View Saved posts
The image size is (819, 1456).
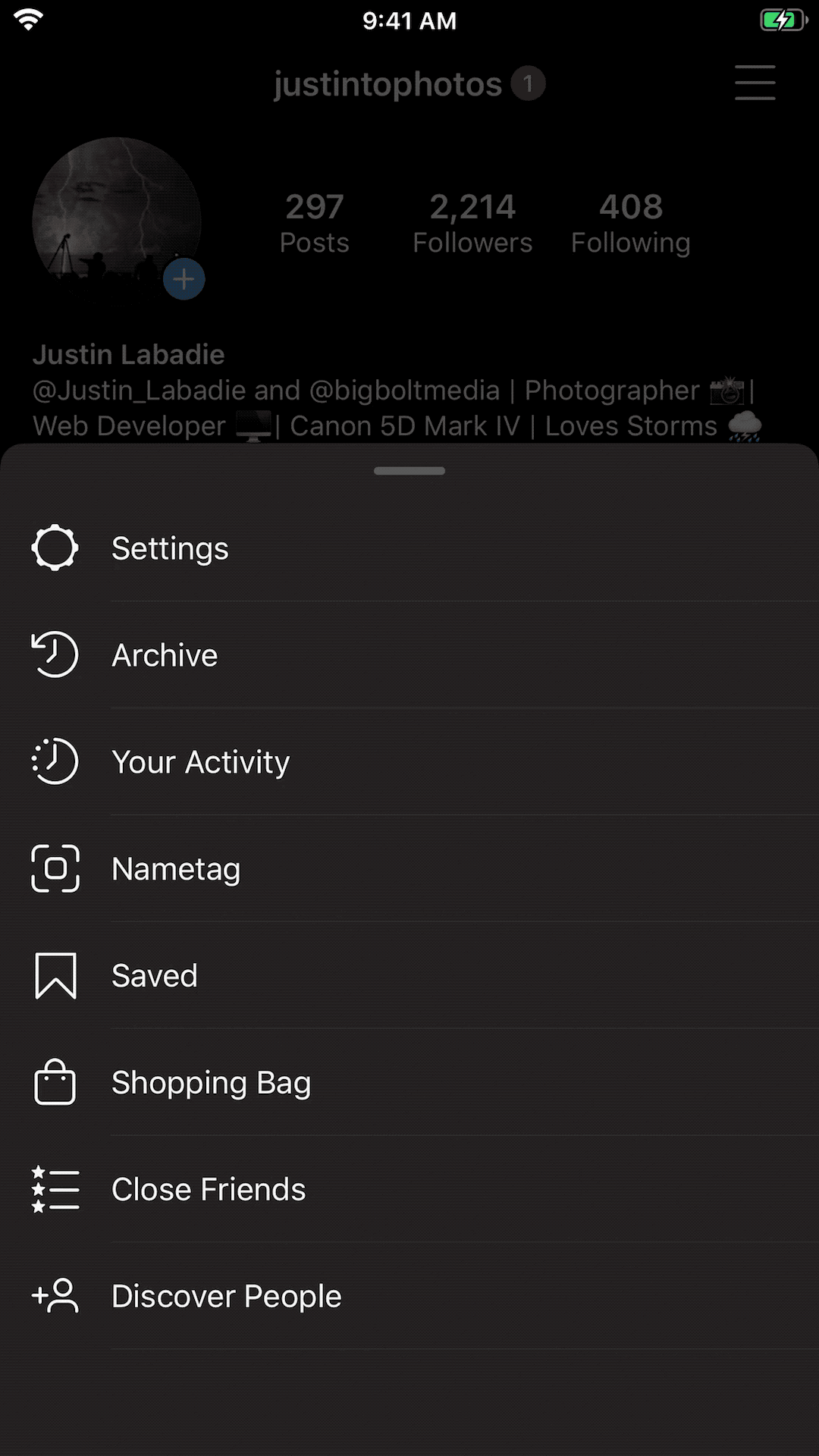[409, 976]
